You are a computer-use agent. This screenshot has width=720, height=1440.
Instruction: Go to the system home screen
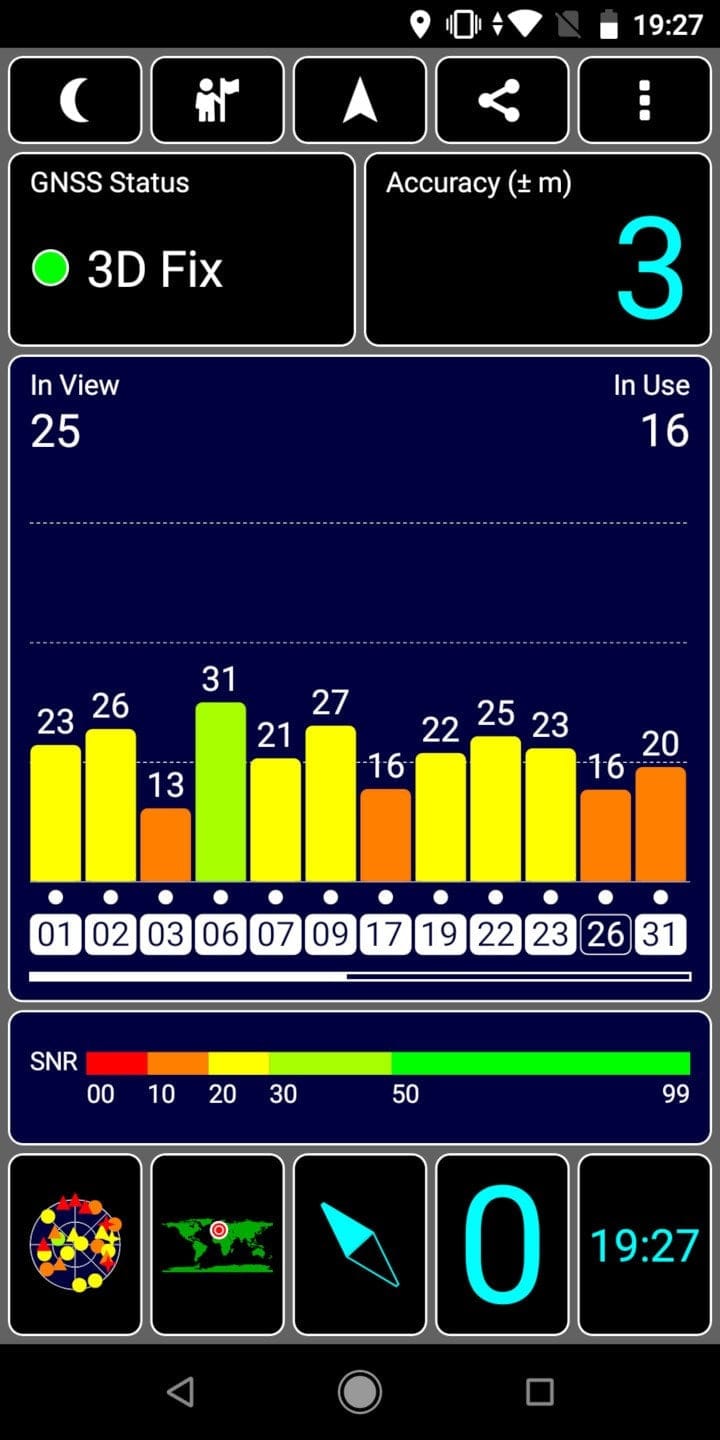click(360, 1391)
